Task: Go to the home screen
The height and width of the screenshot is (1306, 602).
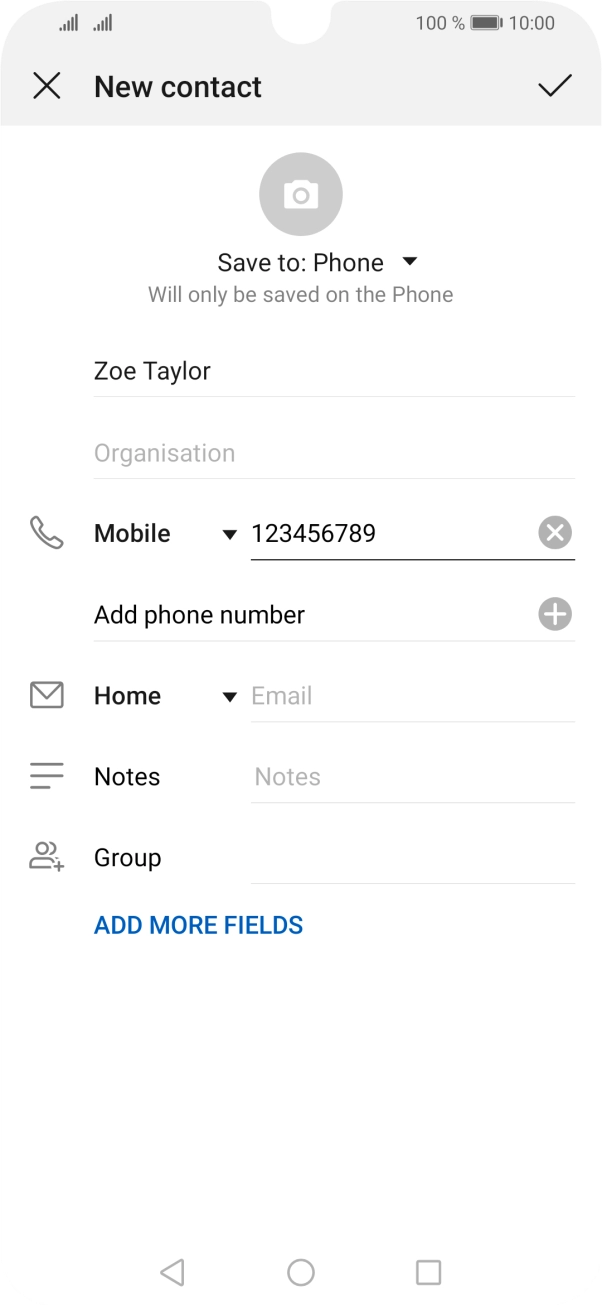Action: point(301,1271)
